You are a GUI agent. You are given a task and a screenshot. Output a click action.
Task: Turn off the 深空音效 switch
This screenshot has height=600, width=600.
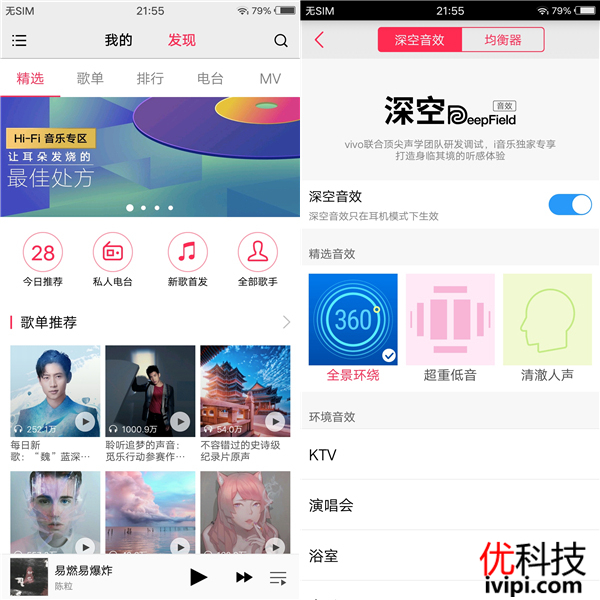[x=570, y=205]
